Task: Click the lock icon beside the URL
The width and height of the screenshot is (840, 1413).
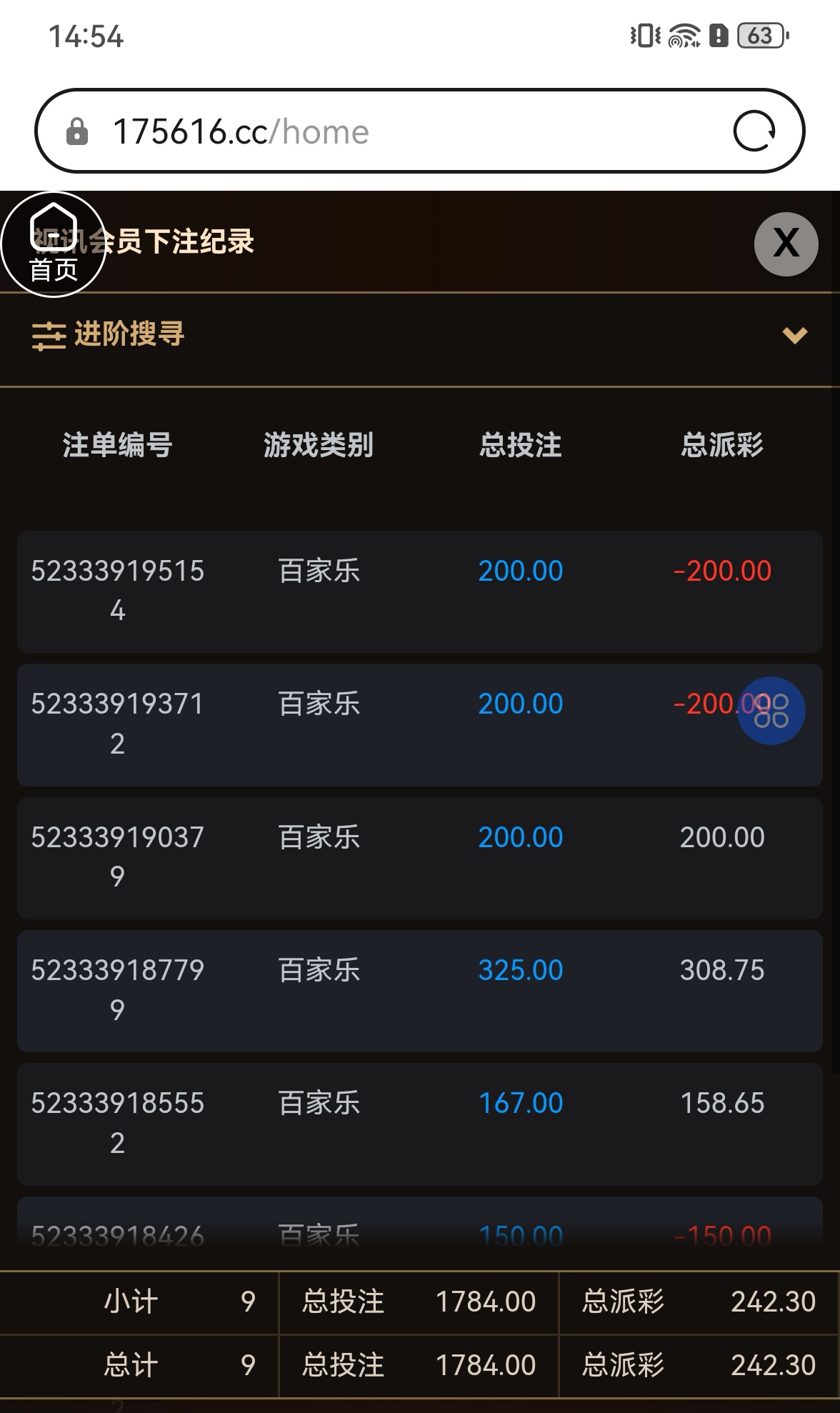Action: (77, 131)
